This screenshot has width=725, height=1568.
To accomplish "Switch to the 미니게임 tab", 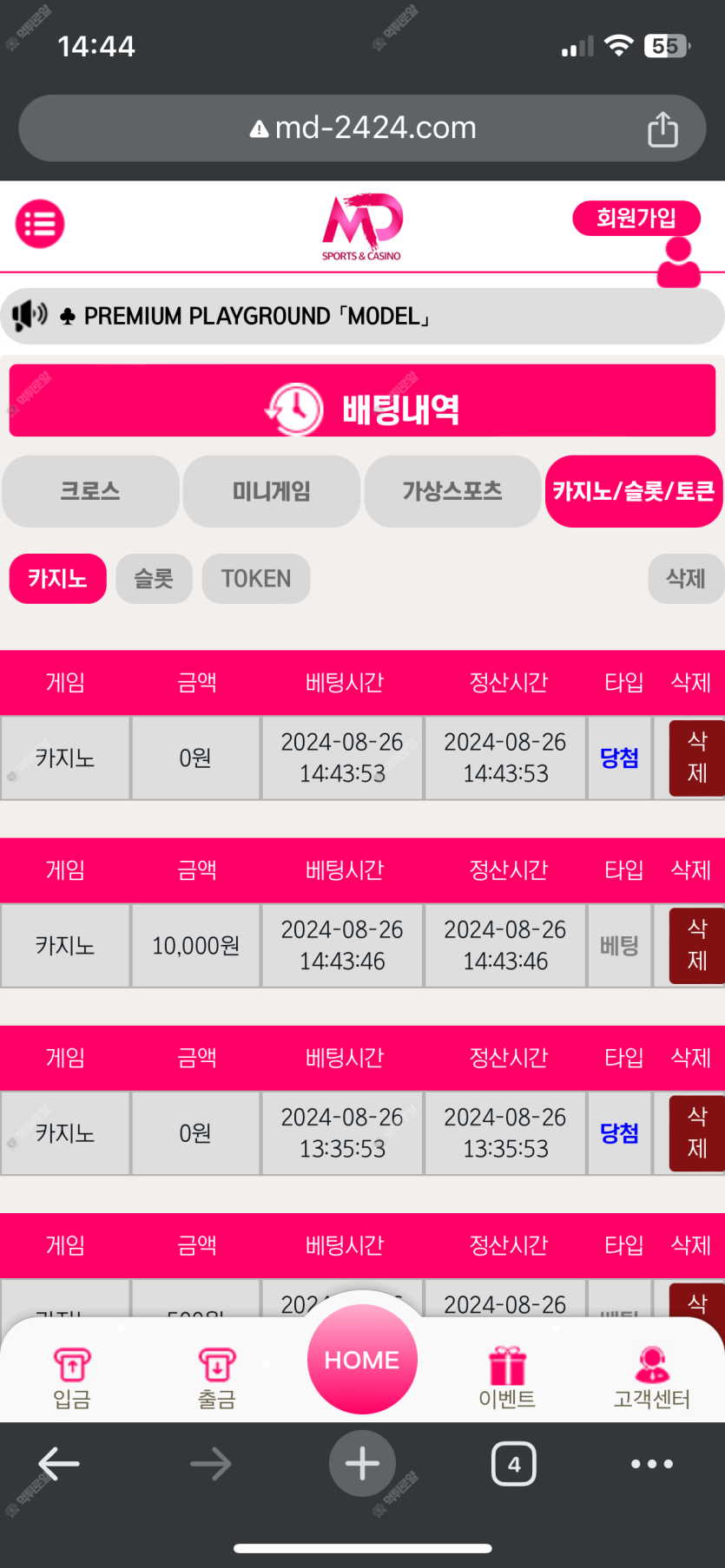I will pyautogui.click(x=271, y=491).
